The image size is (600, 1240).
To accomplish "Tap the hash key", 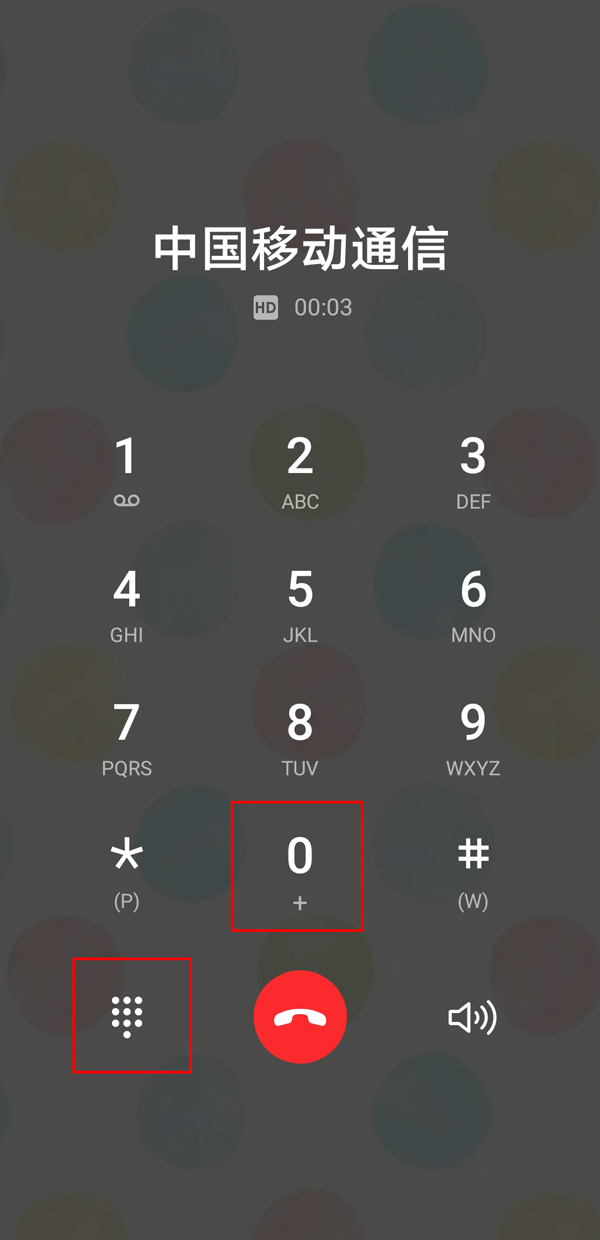I will point(473,868).
